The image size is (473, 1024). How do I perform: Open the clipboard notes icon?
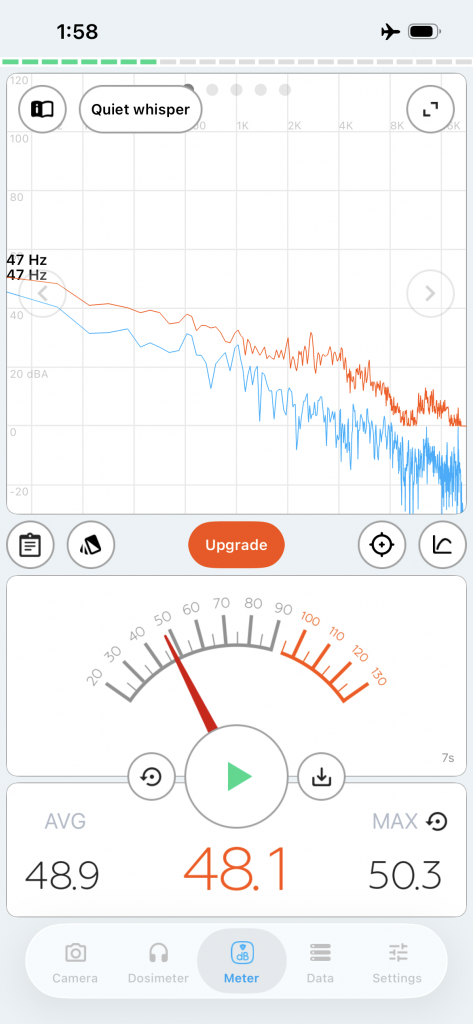point(30,545)
